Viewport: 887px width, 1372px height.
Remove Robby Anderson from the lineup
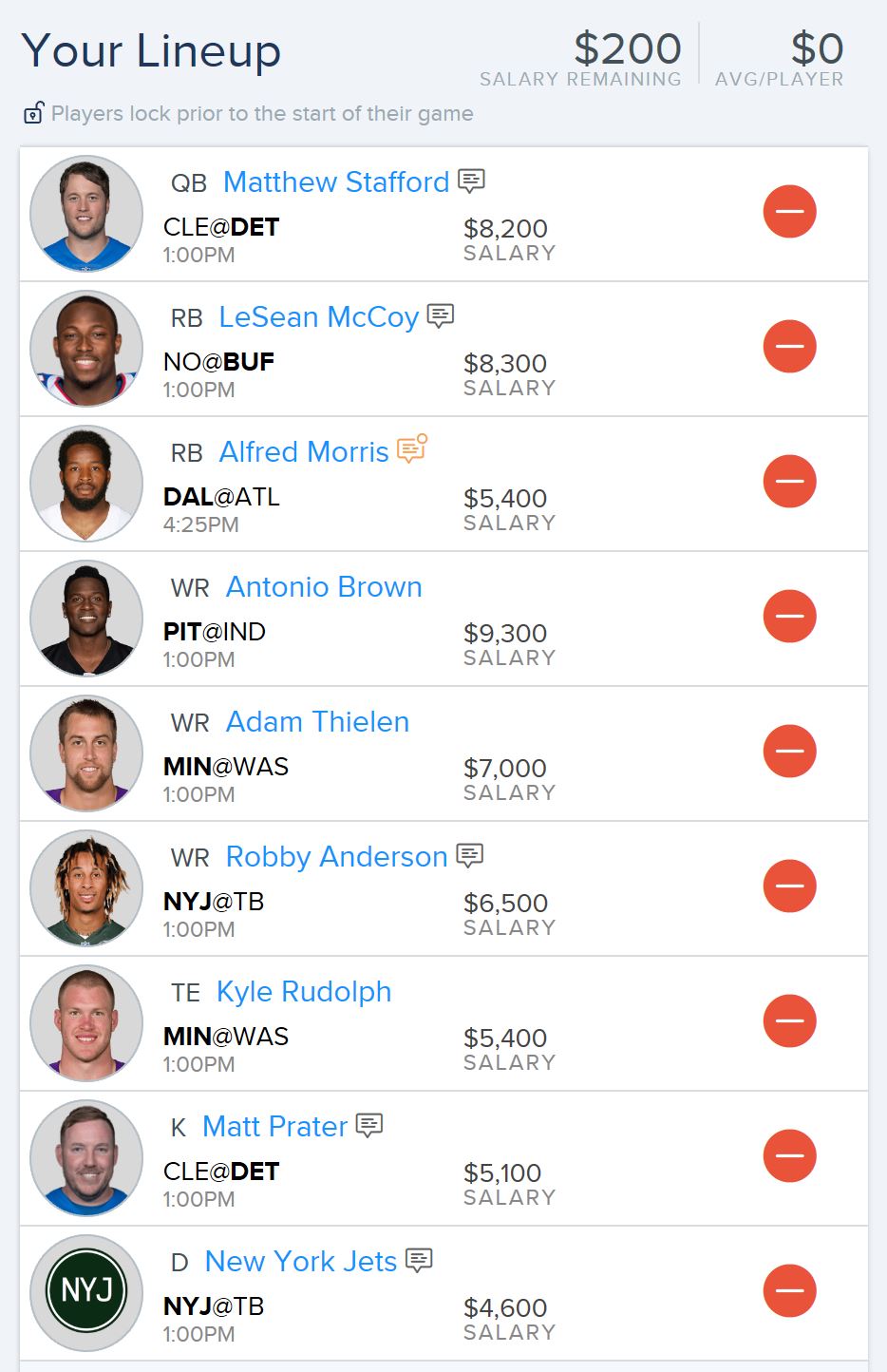790,886
